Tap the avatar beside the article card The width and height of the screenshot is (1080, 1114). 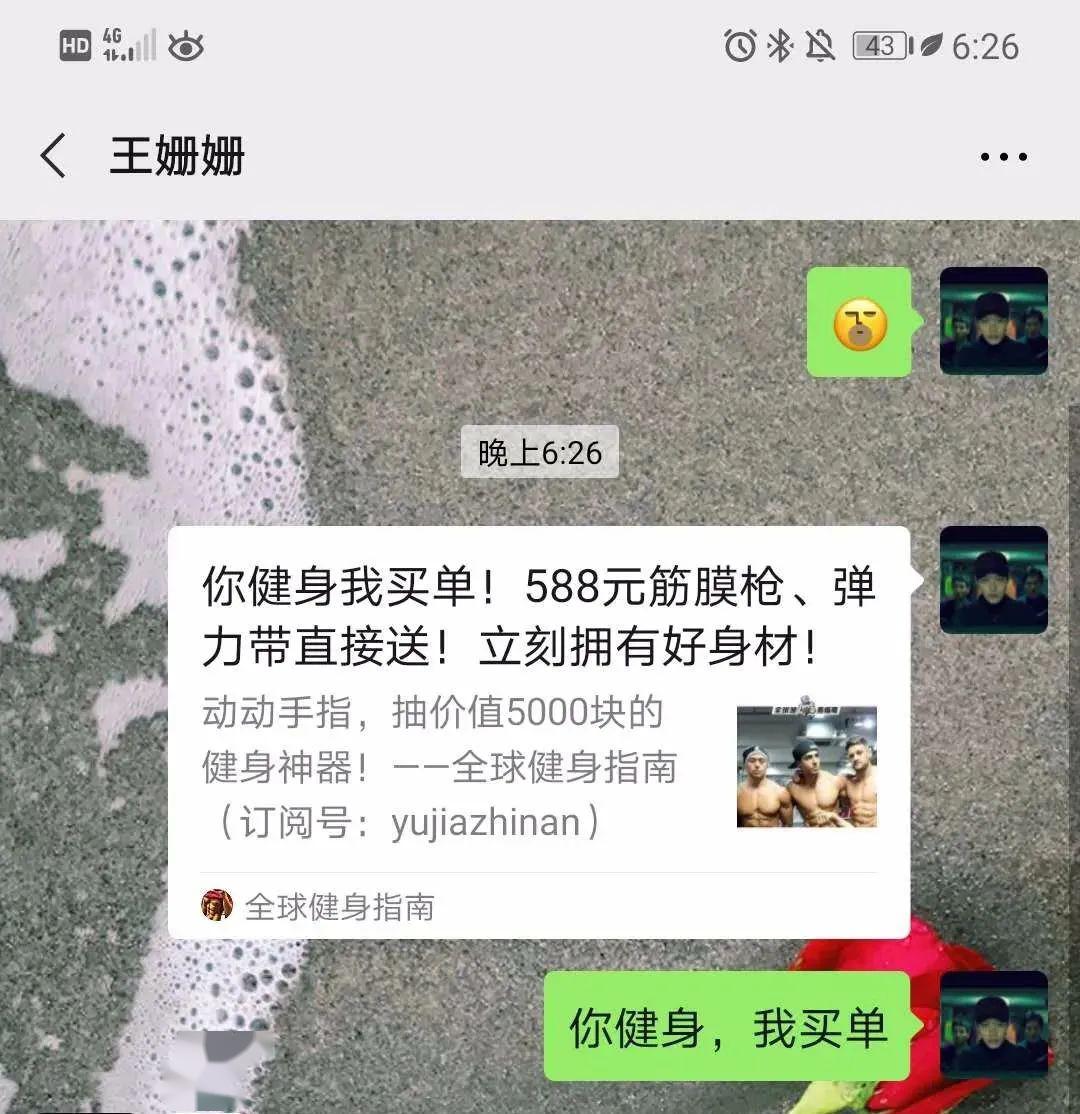coord(993,580)
